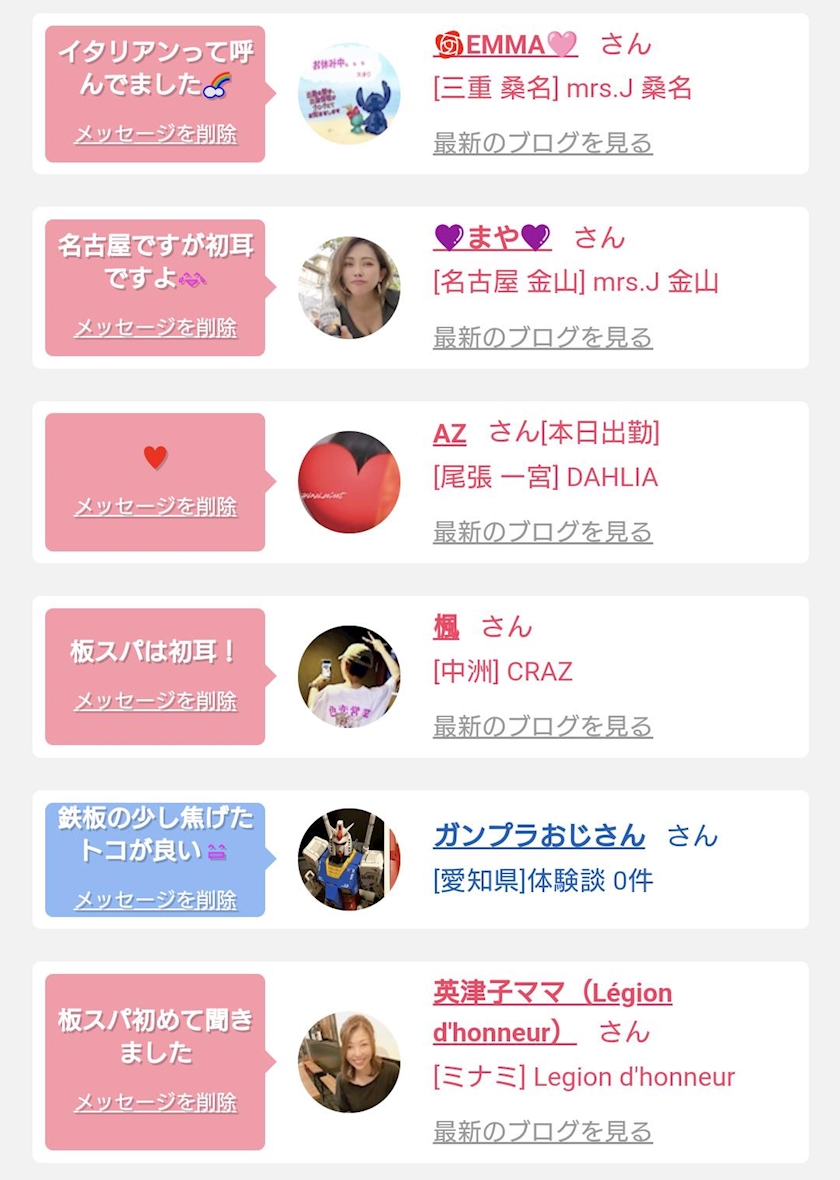Delete the 板スパは初耳 message
Viewport: 840px width, 1180px height.
[x=156, y=701]
